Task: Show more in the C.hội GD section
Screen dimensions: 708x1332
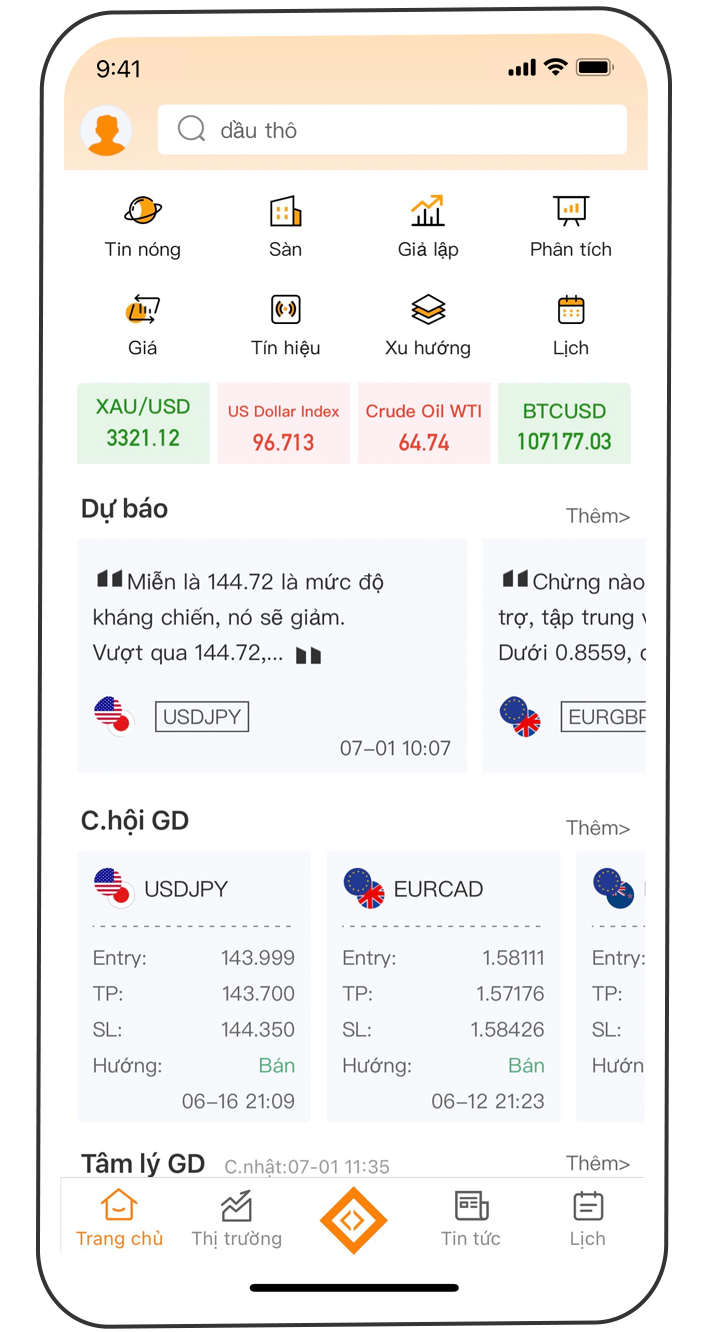Action: [x=597, y=828]
